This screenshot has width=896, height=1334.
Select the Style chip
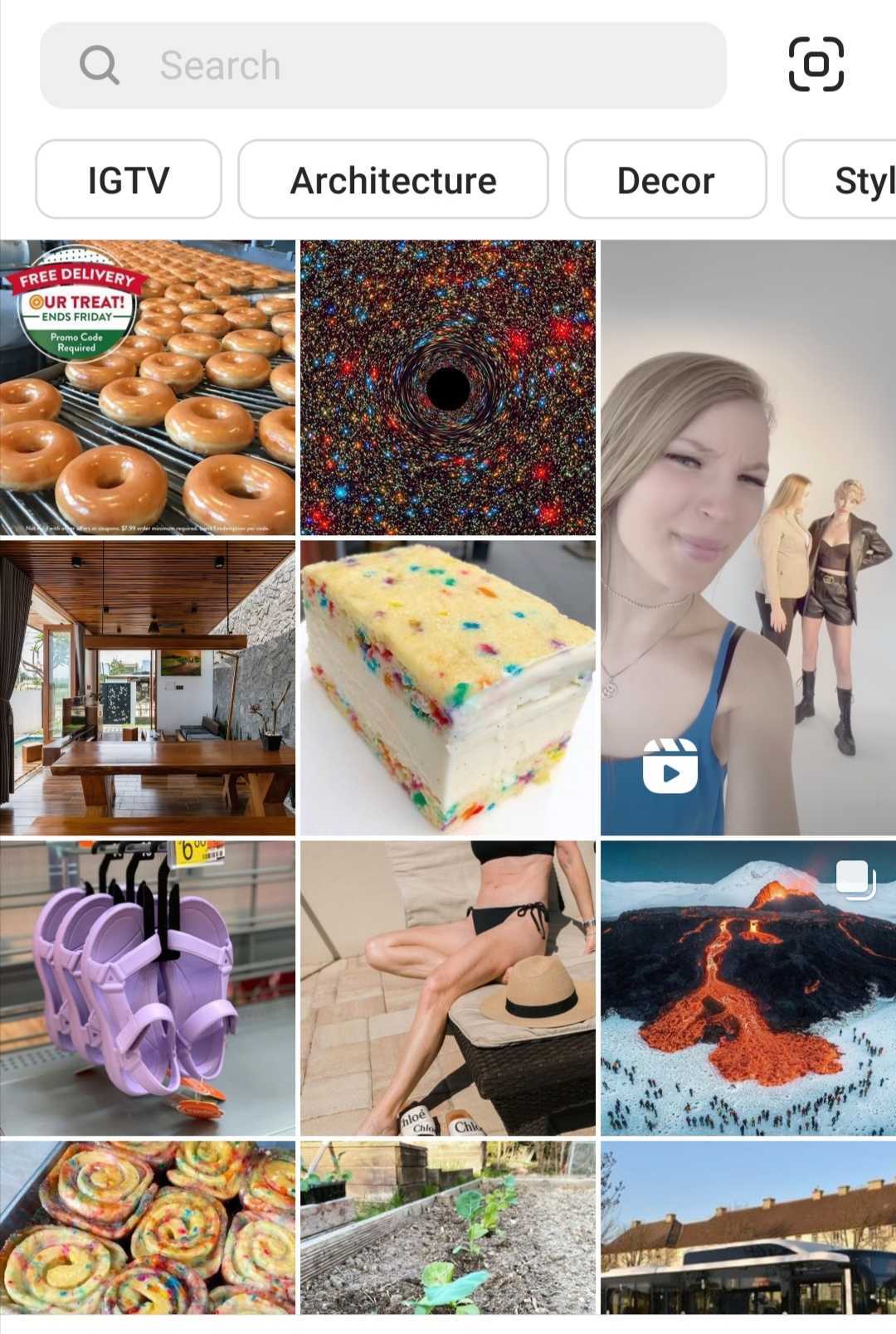855,180
